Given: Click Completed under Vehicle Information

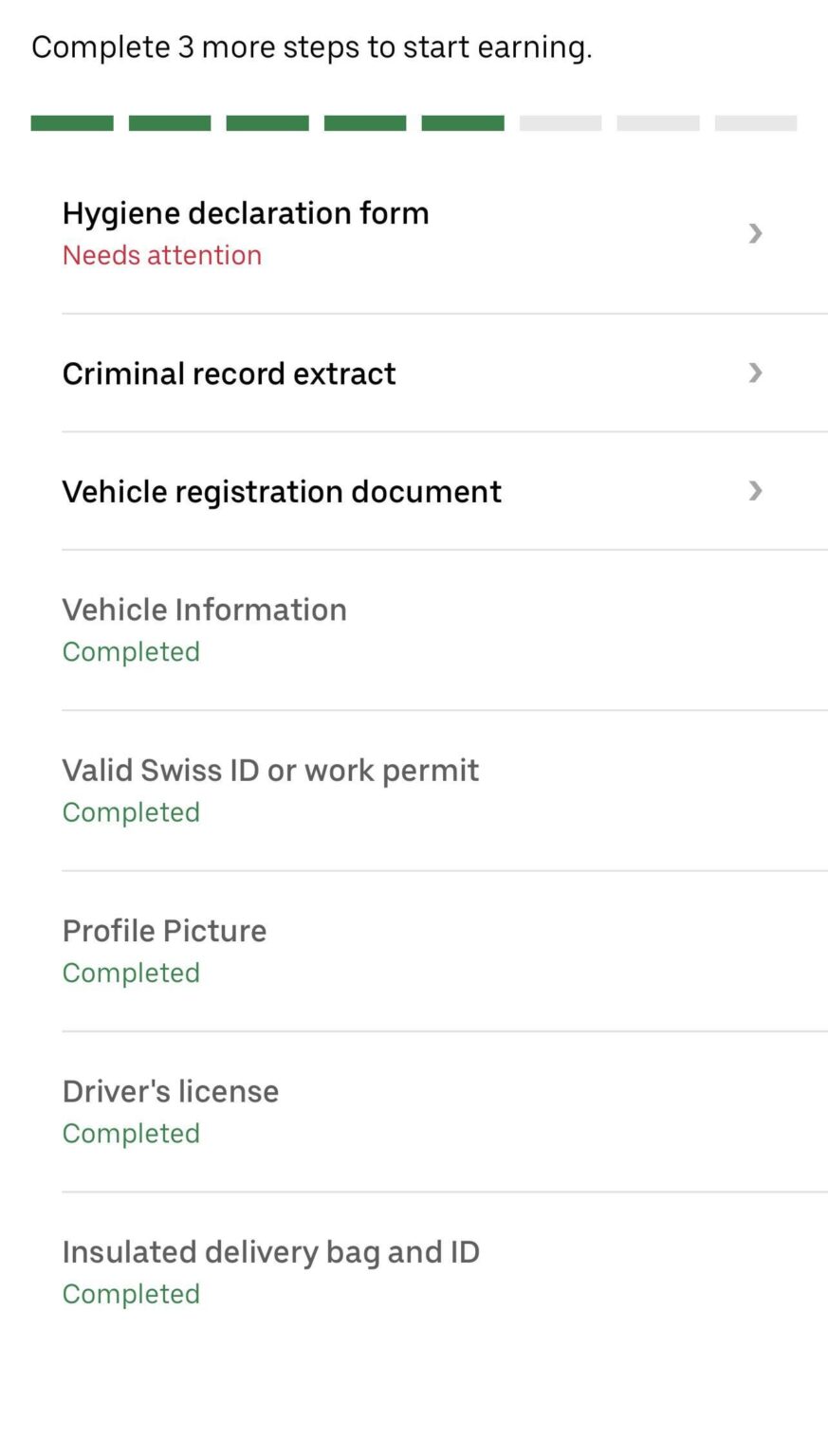Looking at the screenshot, I should [x=131, y=651].
